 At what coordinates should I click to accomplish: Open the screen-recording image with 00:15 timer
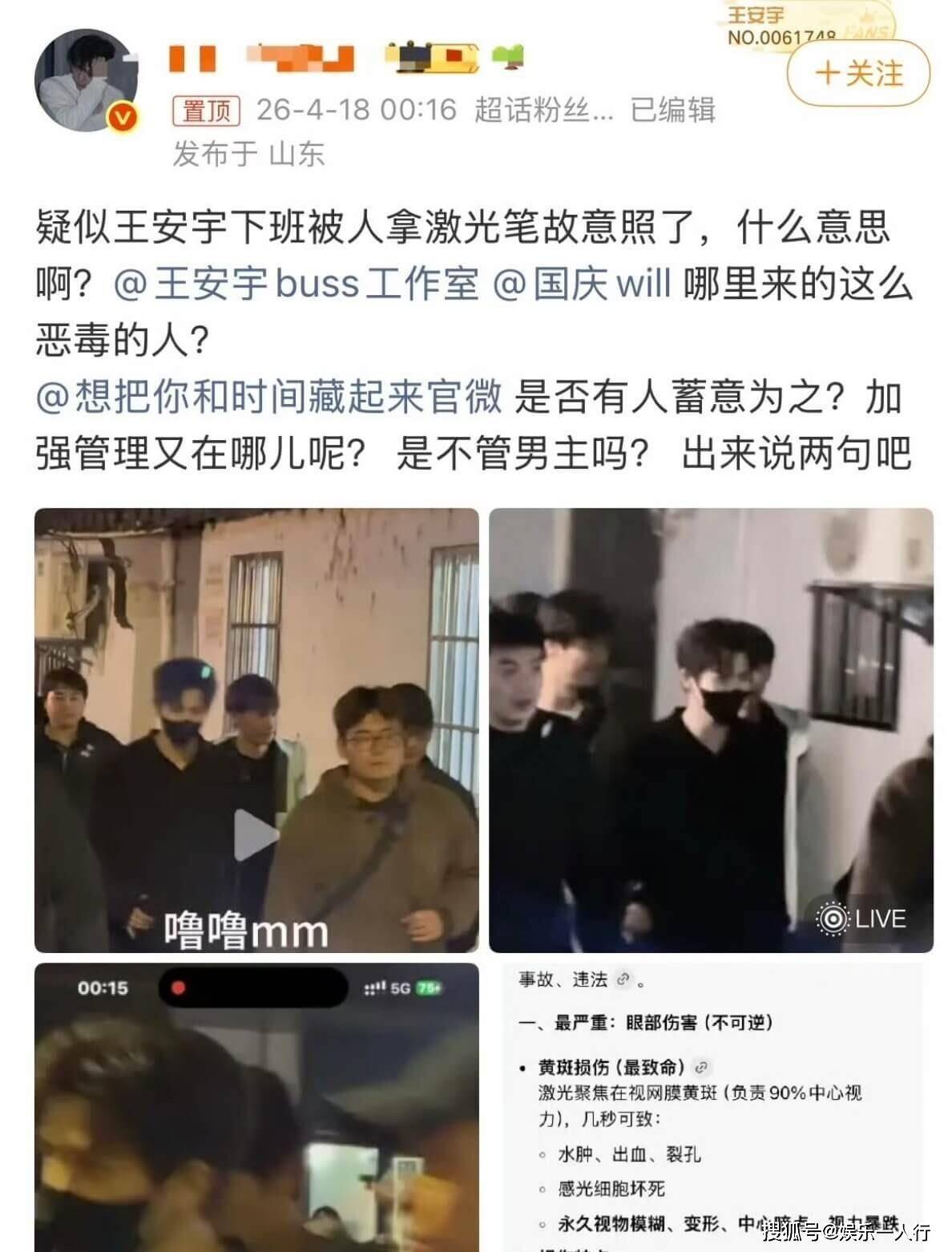[256, 1106]
